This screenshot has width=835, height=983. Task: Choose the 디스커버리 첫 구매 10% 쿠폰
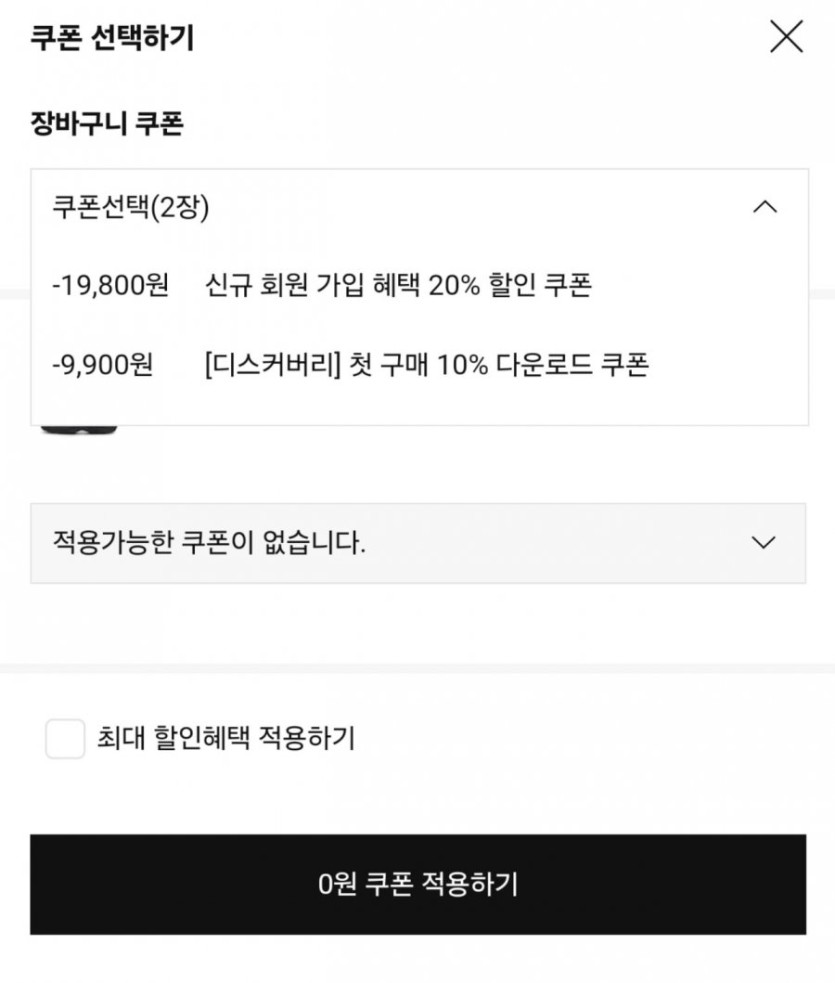(x=419, y=364)
